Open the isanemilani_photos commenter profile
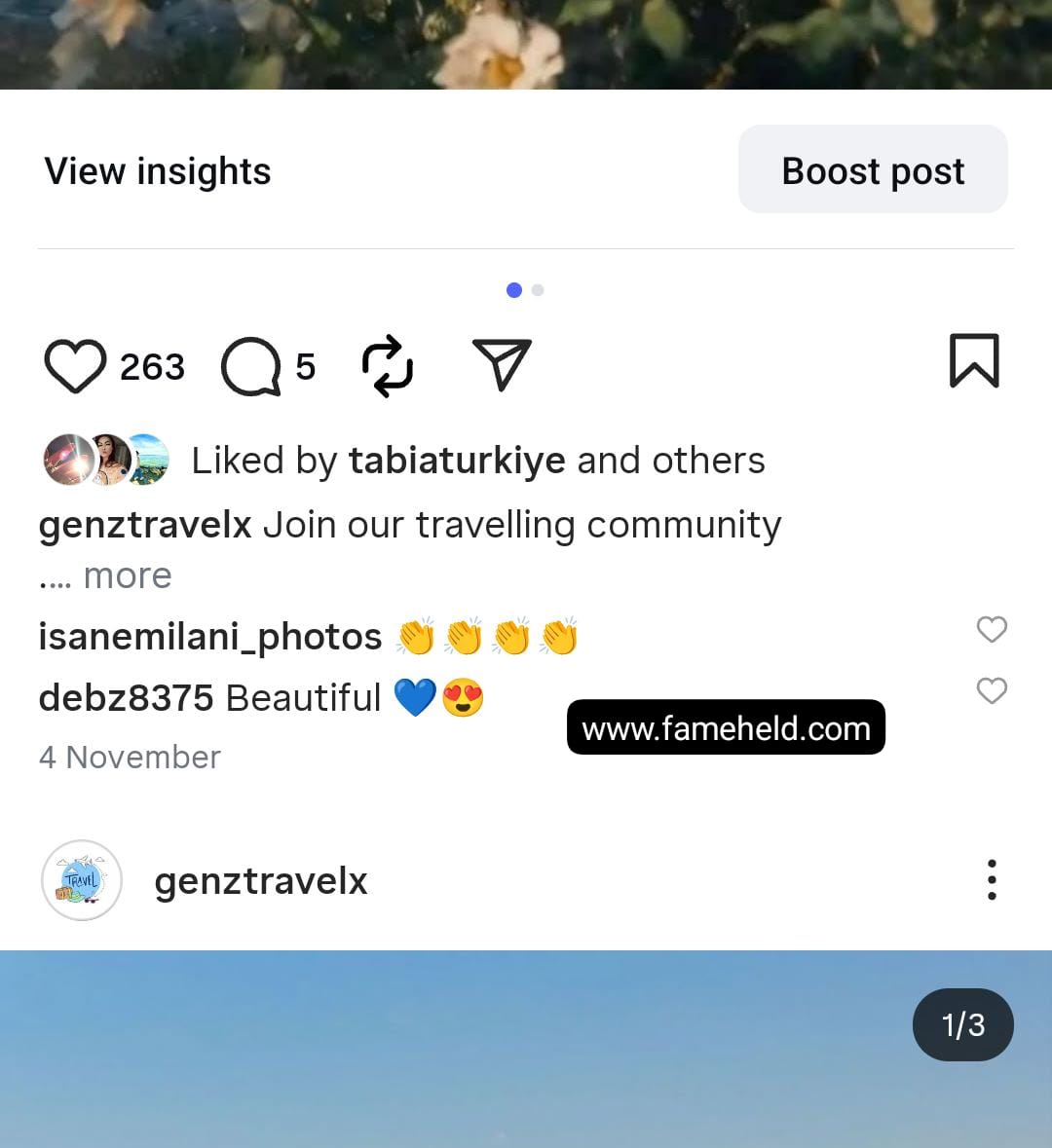The height and width of the screenshot is (1148, 1052). [x=210, y=637]
